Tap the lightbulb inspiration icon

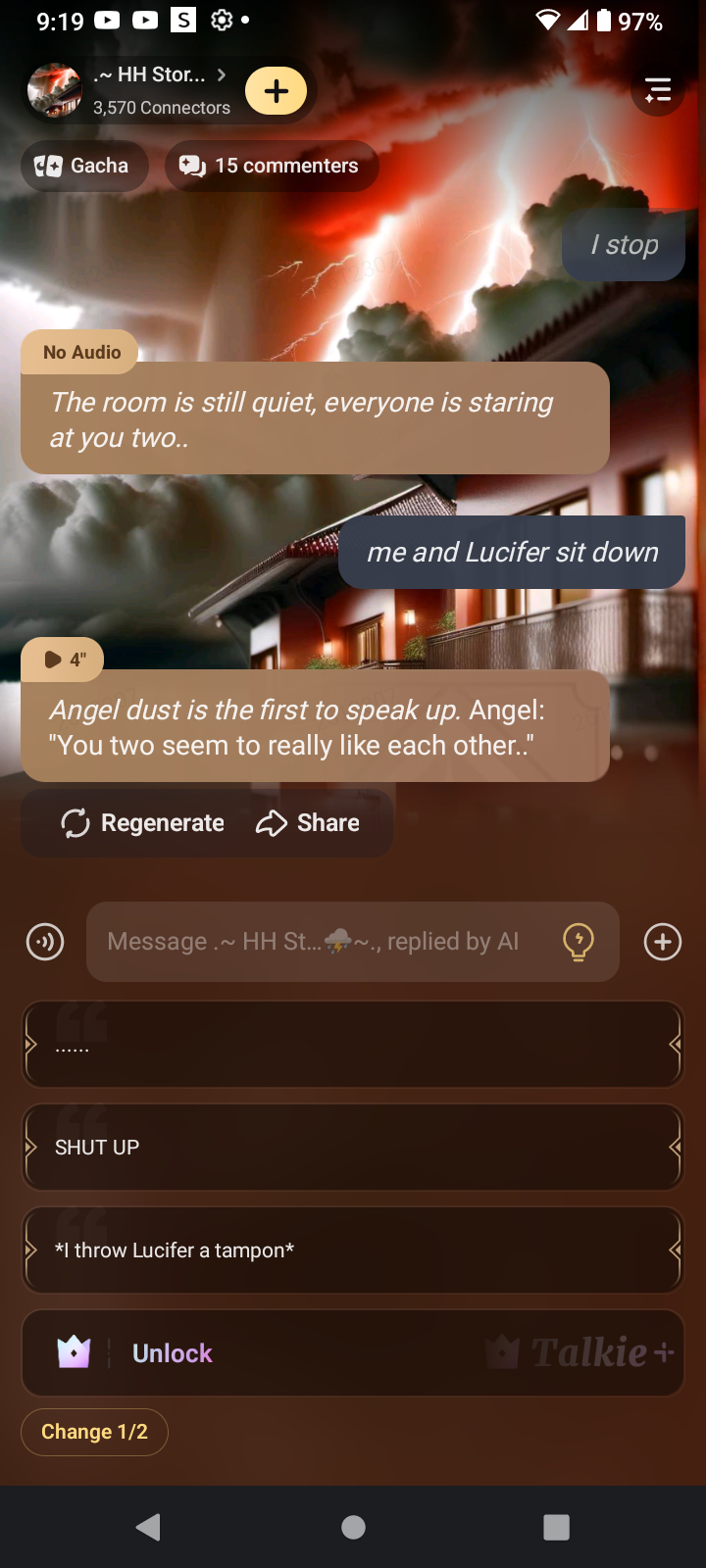[579, 942]
